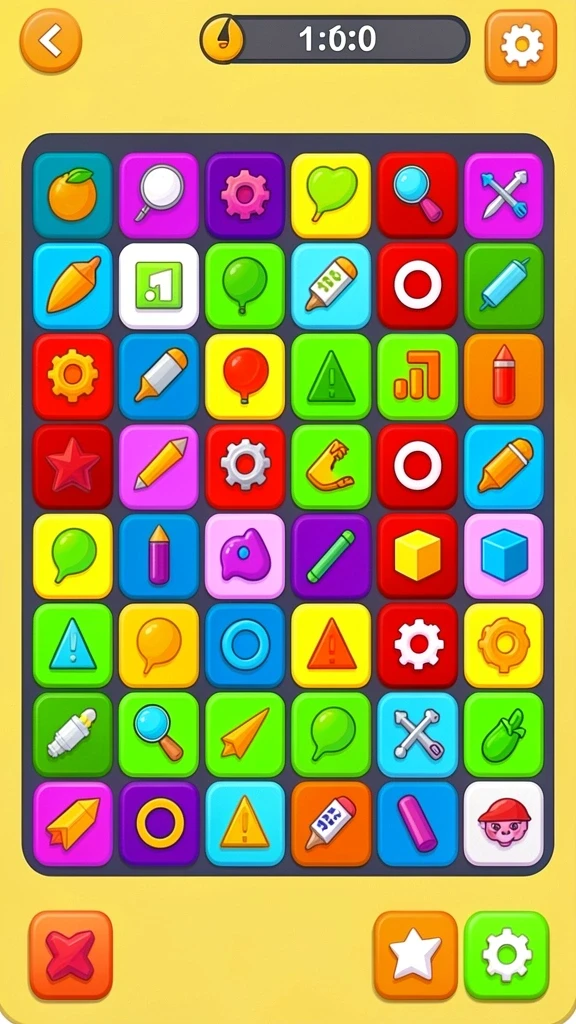
Task: Go back with the orange arrow button
Action: [x=51, y=41]
